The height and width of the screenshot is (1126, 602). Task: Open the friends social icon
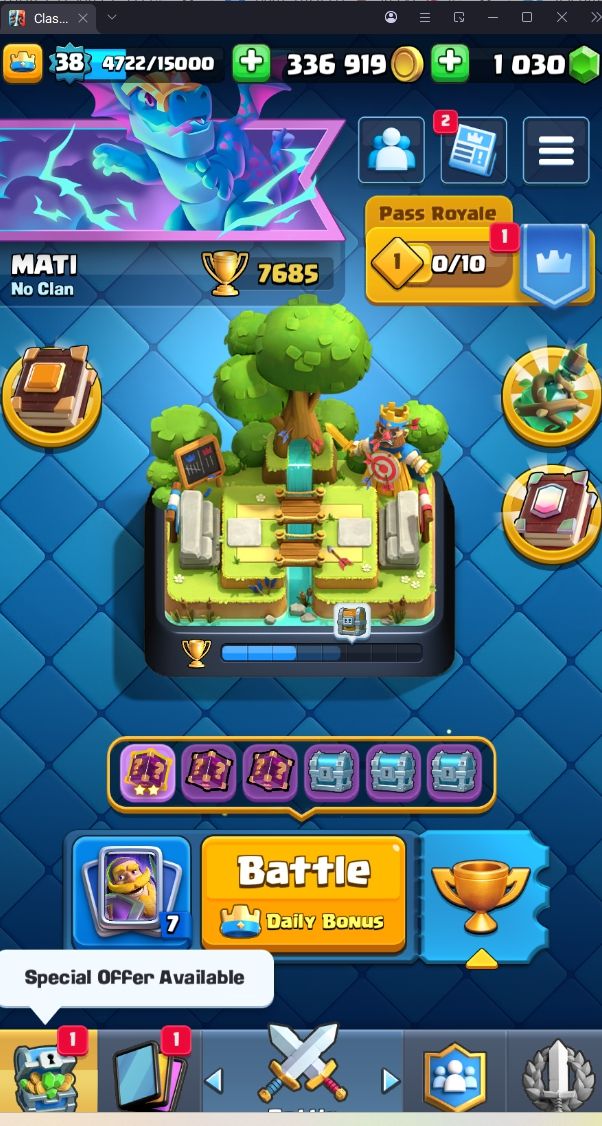[x=391, y=150]
